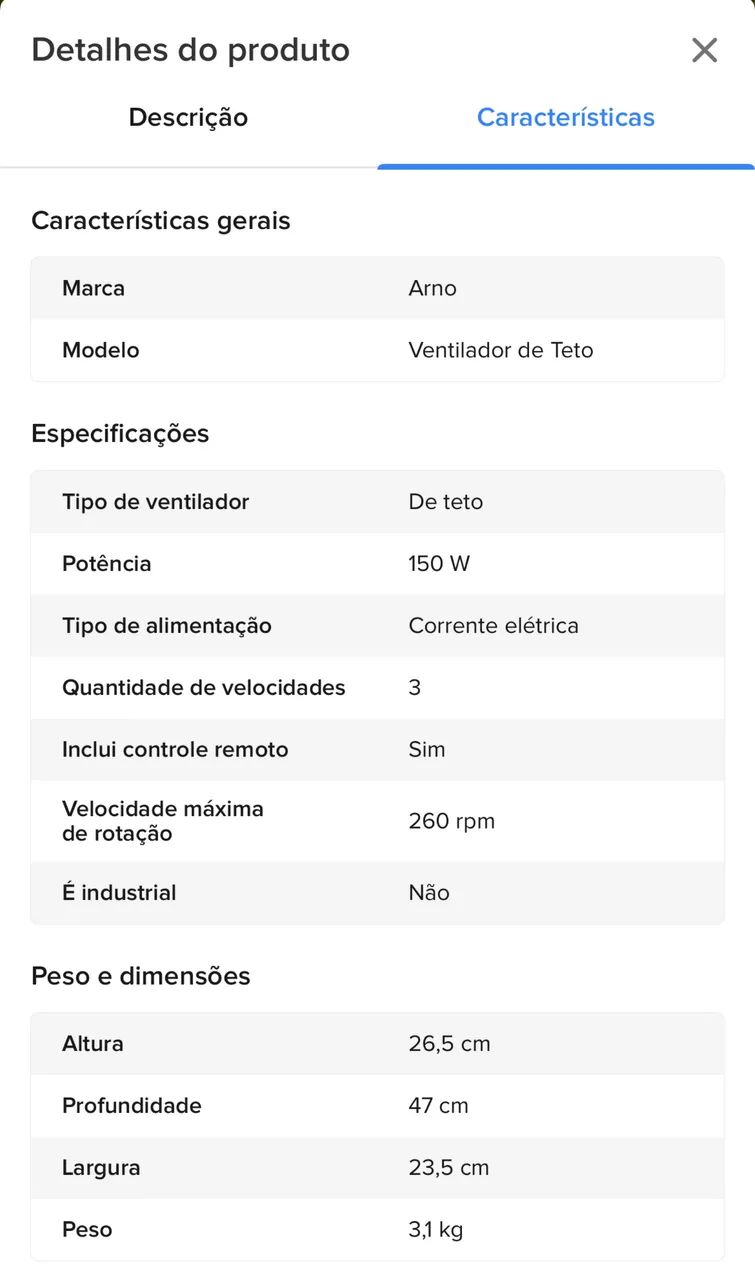The width and height of the screenshot is (755, 1280).
Task: Click the Potência value 150 W
Action: coord(438,563)
